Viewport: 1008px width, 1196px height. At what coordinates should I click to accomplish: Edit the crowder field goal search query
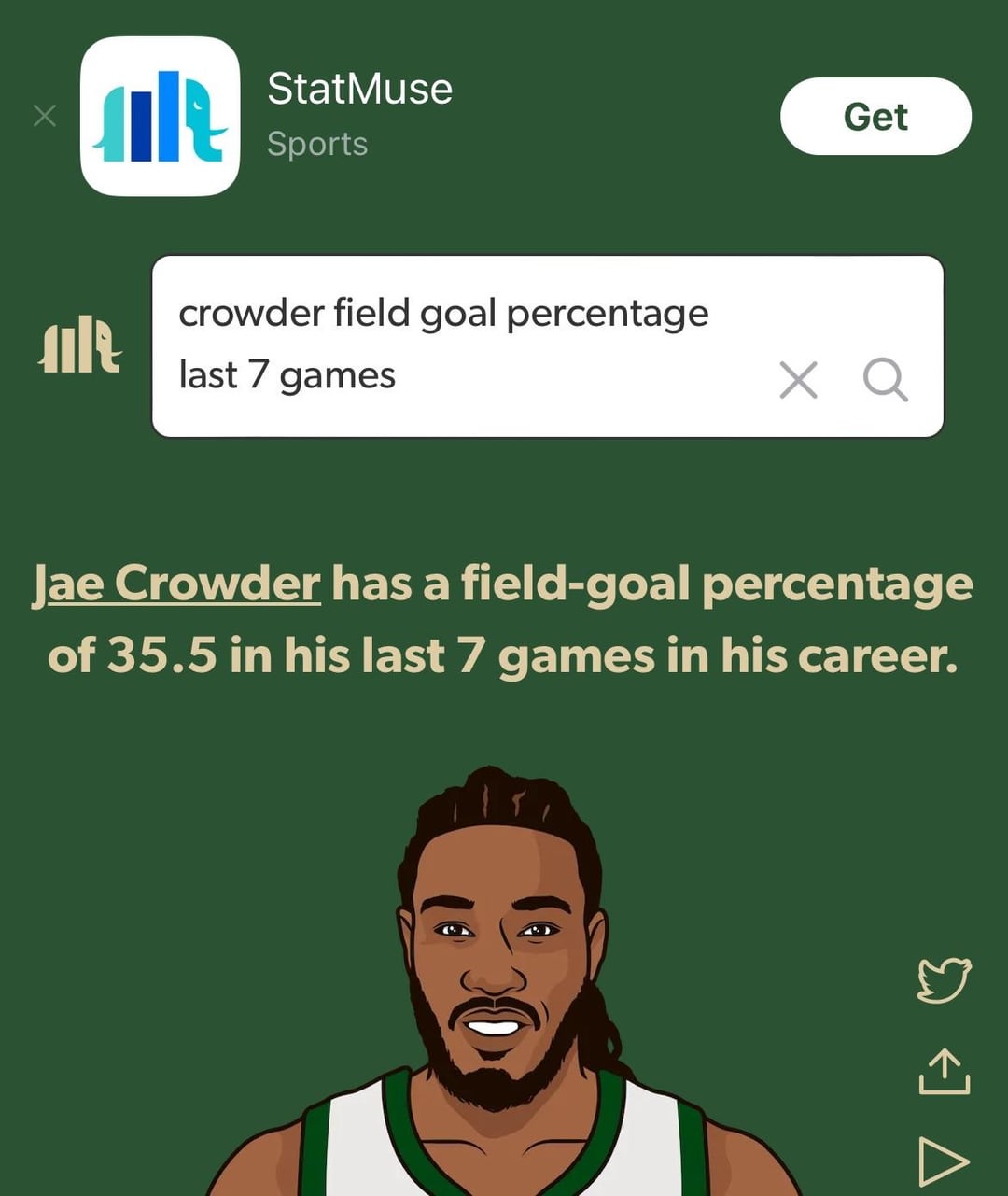click(448, 344)
